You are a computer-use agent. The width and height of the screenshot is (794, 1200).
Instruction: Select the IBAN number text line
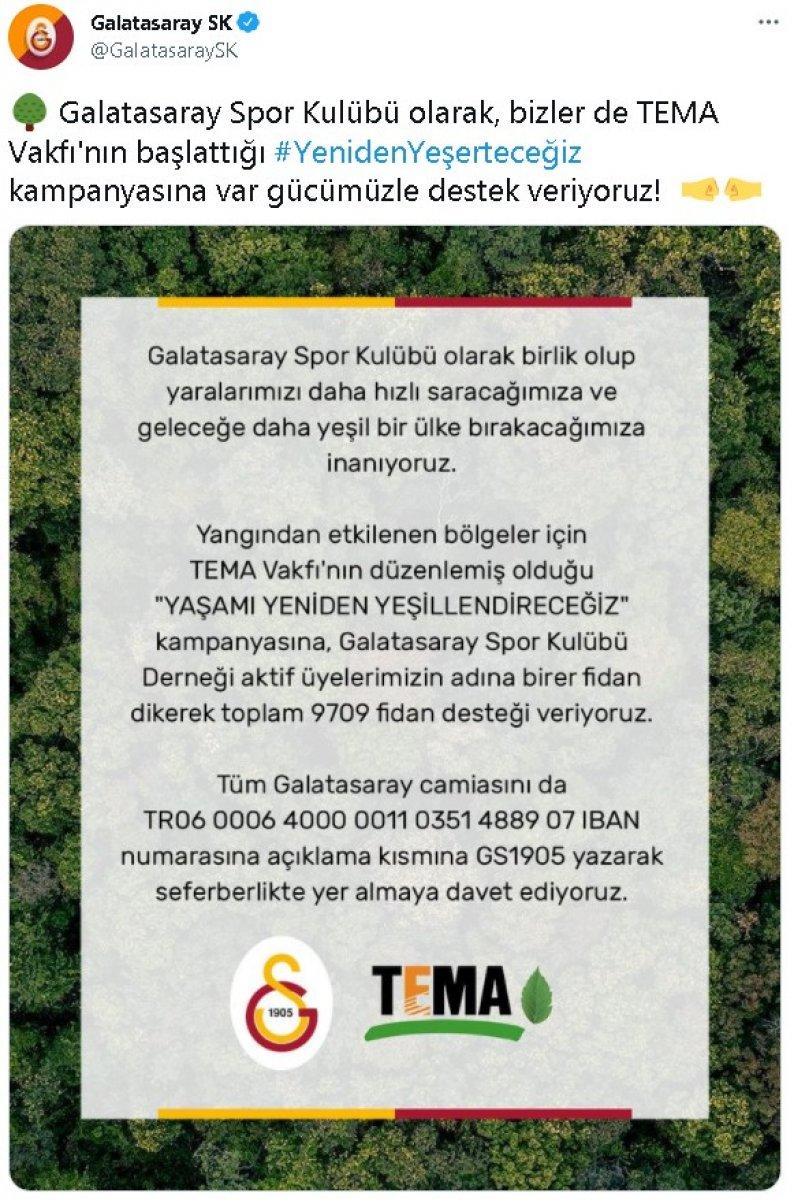pyautogui.click(x=397, y=820)
